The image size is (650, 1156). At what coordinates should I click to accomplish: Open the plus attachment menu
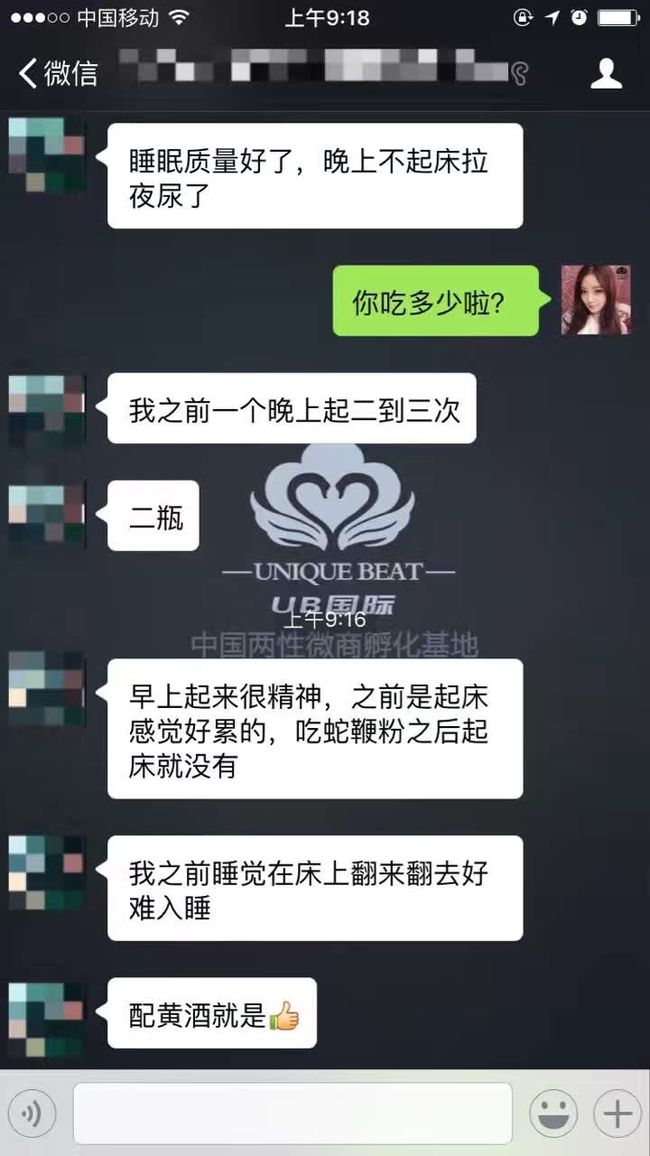tap(618, 1113)
